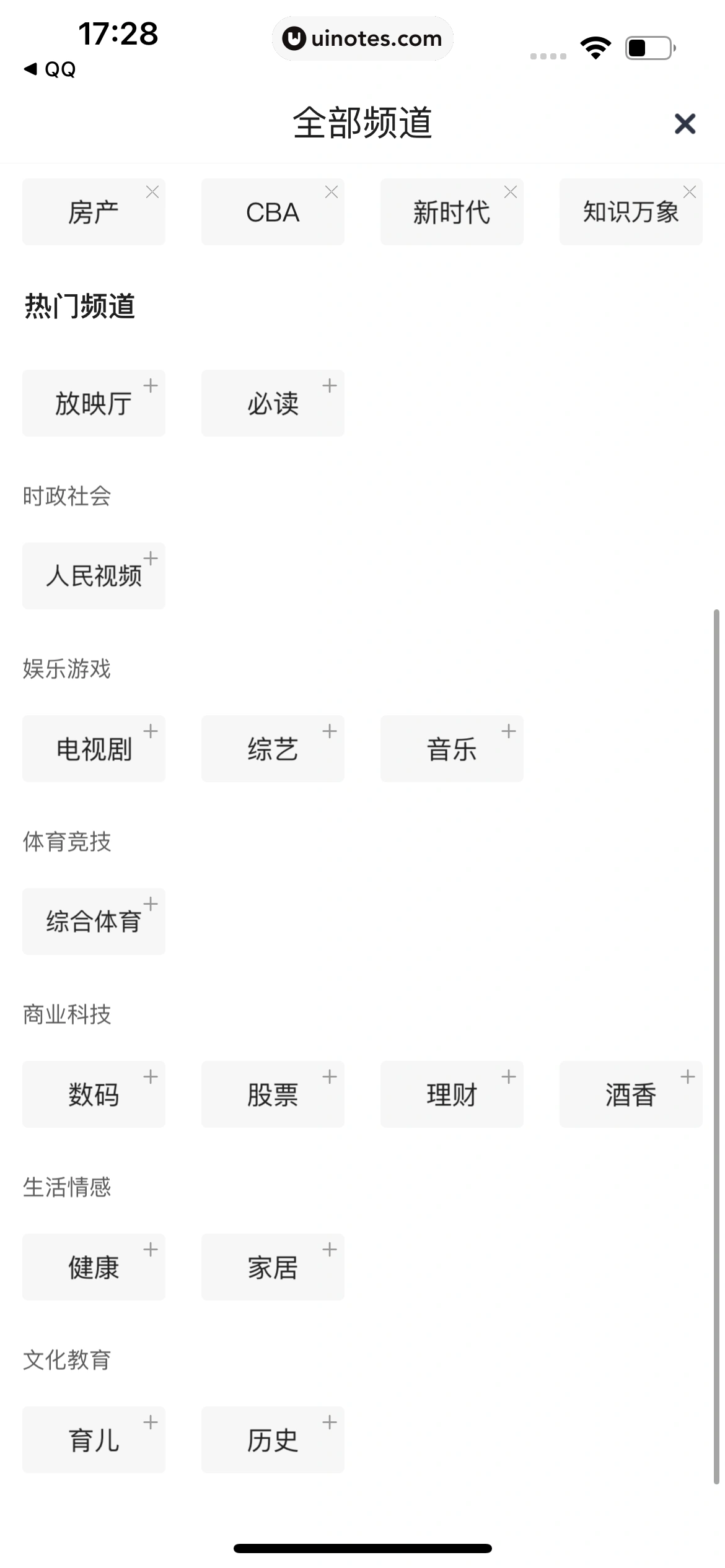Image resolution: width=725 pixels, height=1568 pixels.
Task: Add the 历史 channel
Action: point(329,1422)
